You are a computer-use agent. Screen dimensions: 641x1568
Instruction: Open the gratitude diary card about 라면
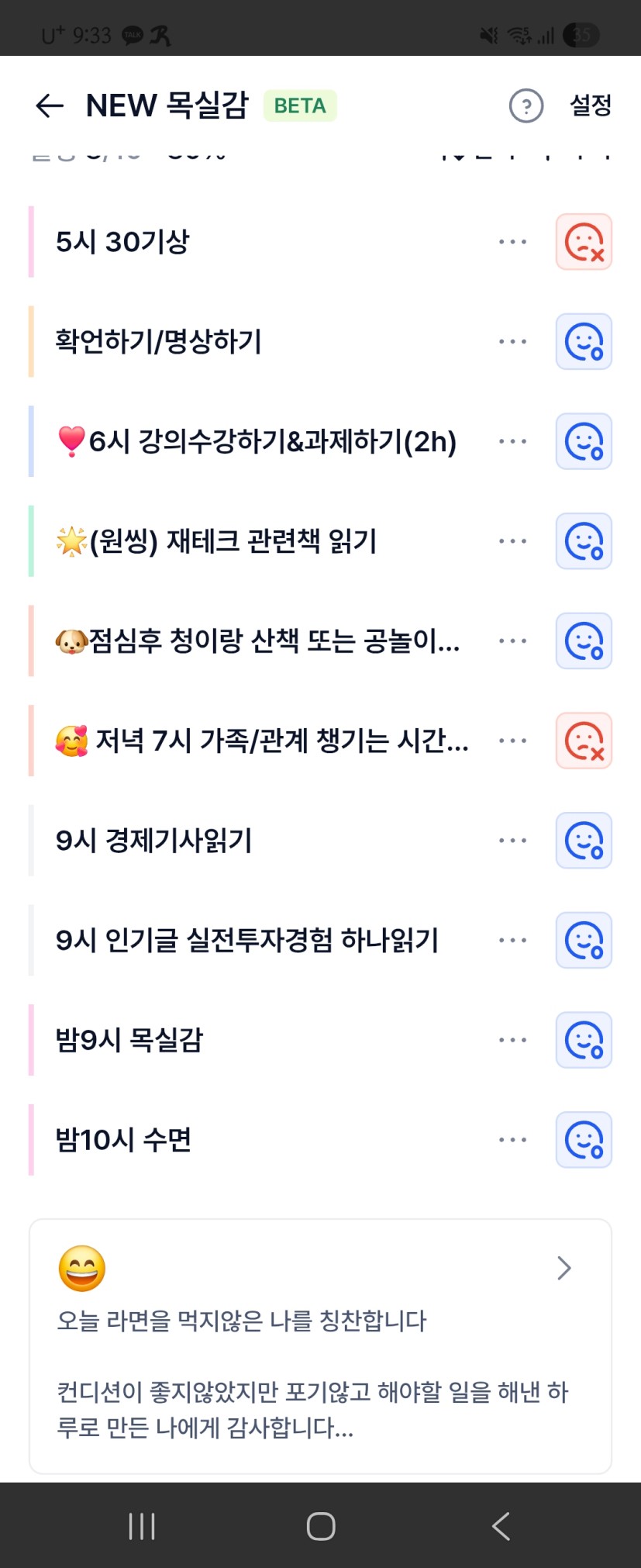coord(320,1345)
